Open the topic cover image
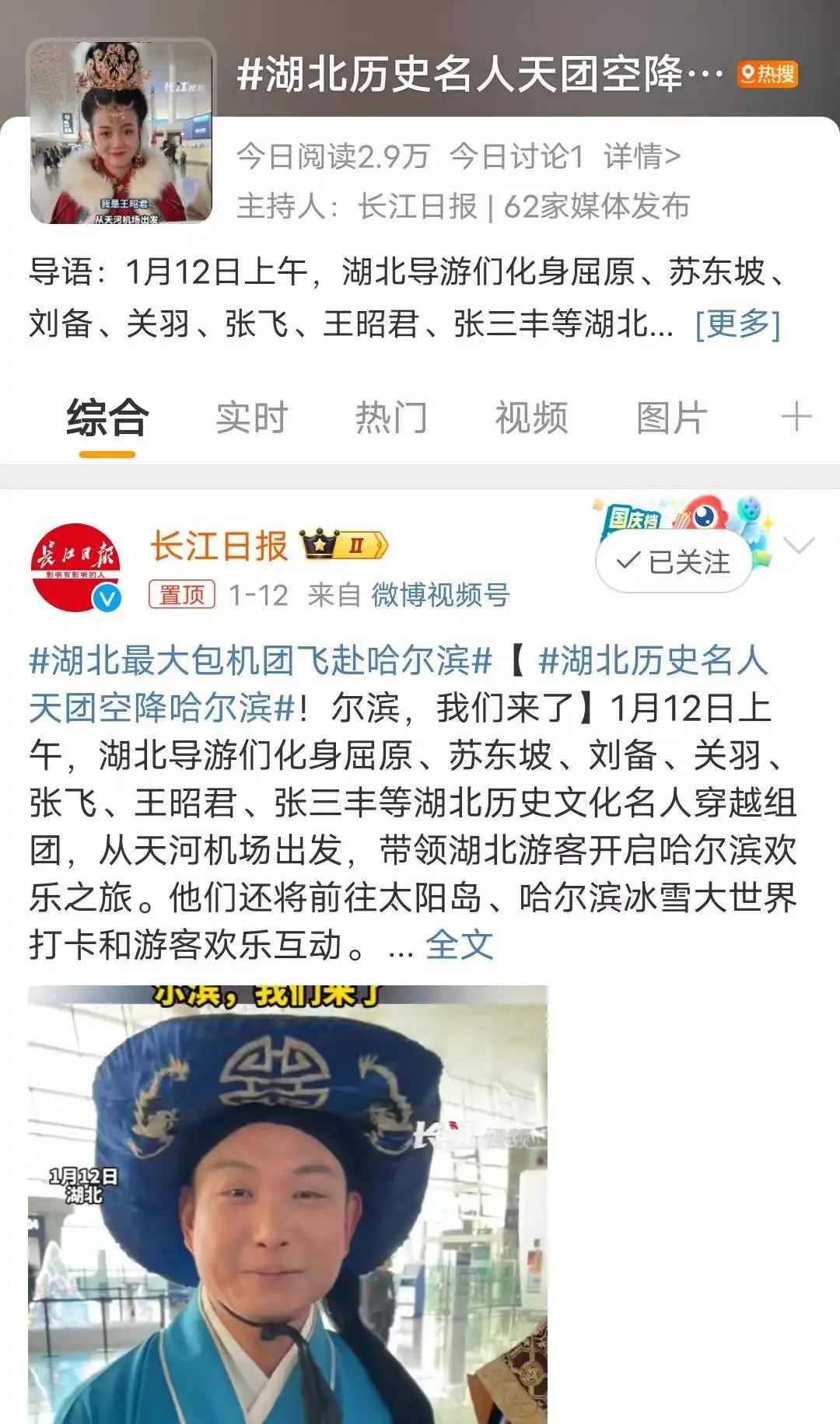Image resolution: width=840 pixels, height=1424 pixels. point(122,132)
